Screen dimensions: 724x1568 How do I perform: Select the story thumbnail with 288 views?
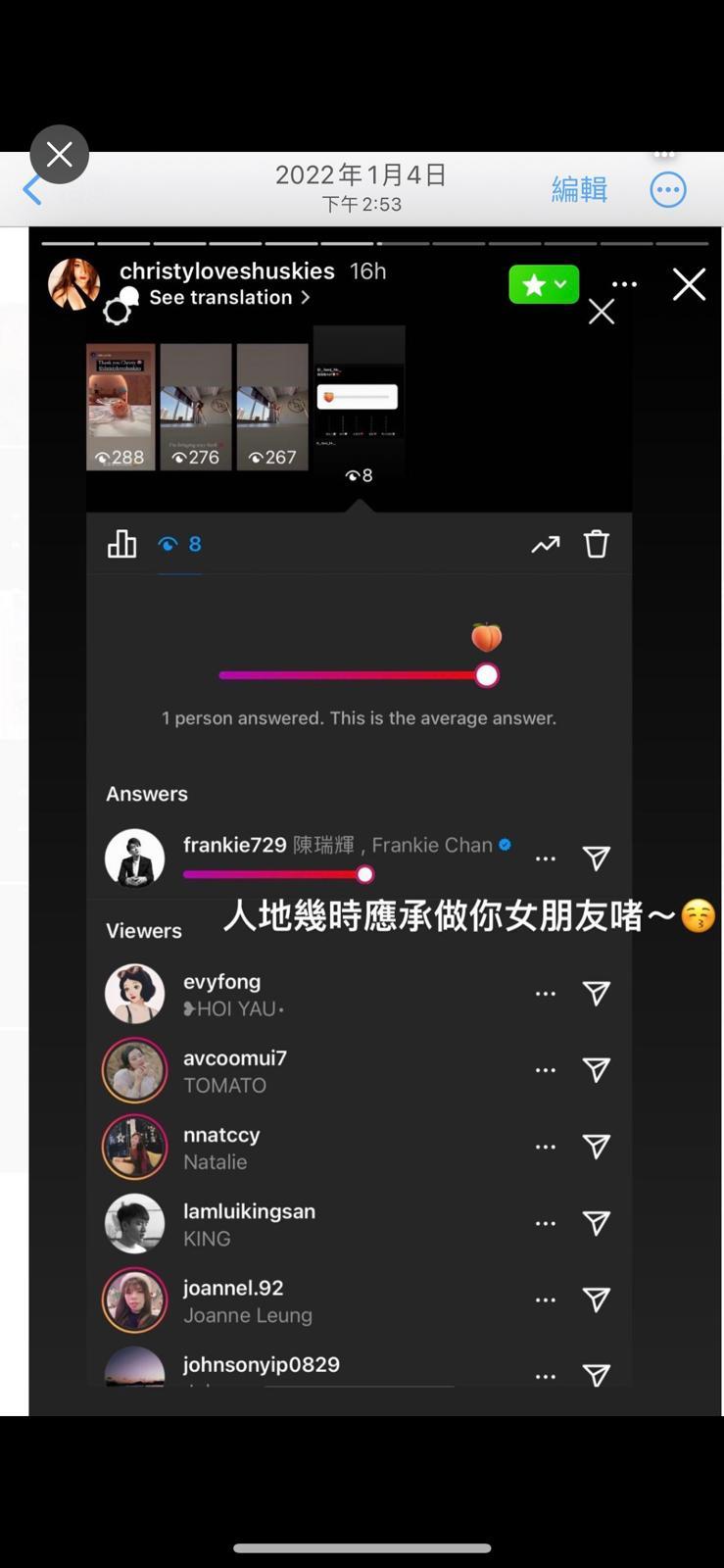tap(120, 405)
